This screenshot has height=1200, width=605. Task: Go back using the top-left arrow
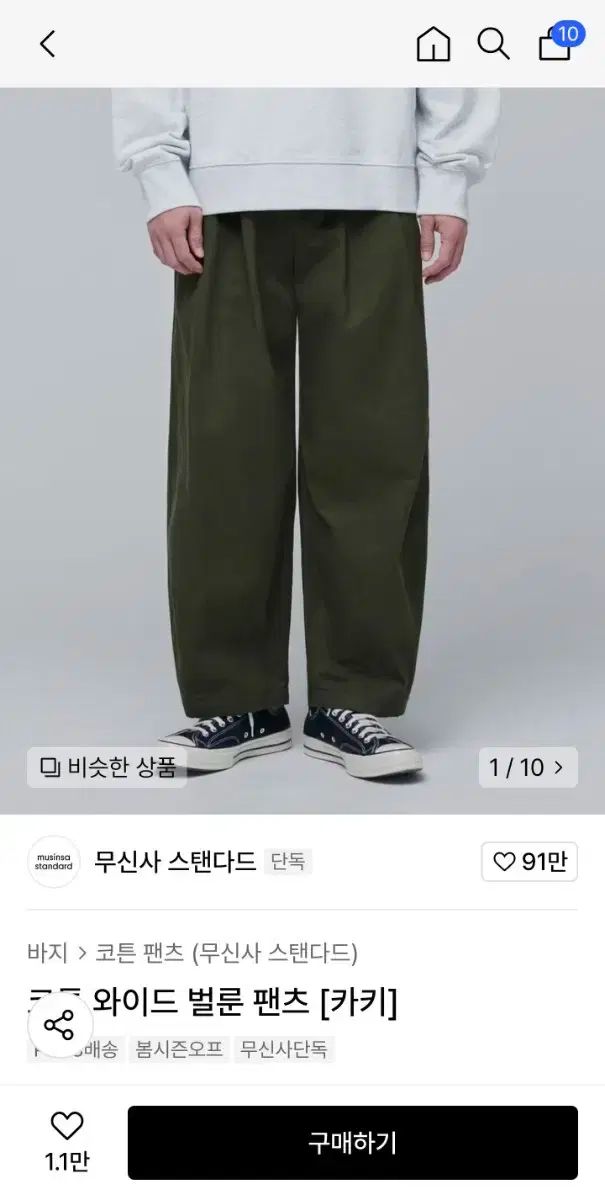[47, 44]
